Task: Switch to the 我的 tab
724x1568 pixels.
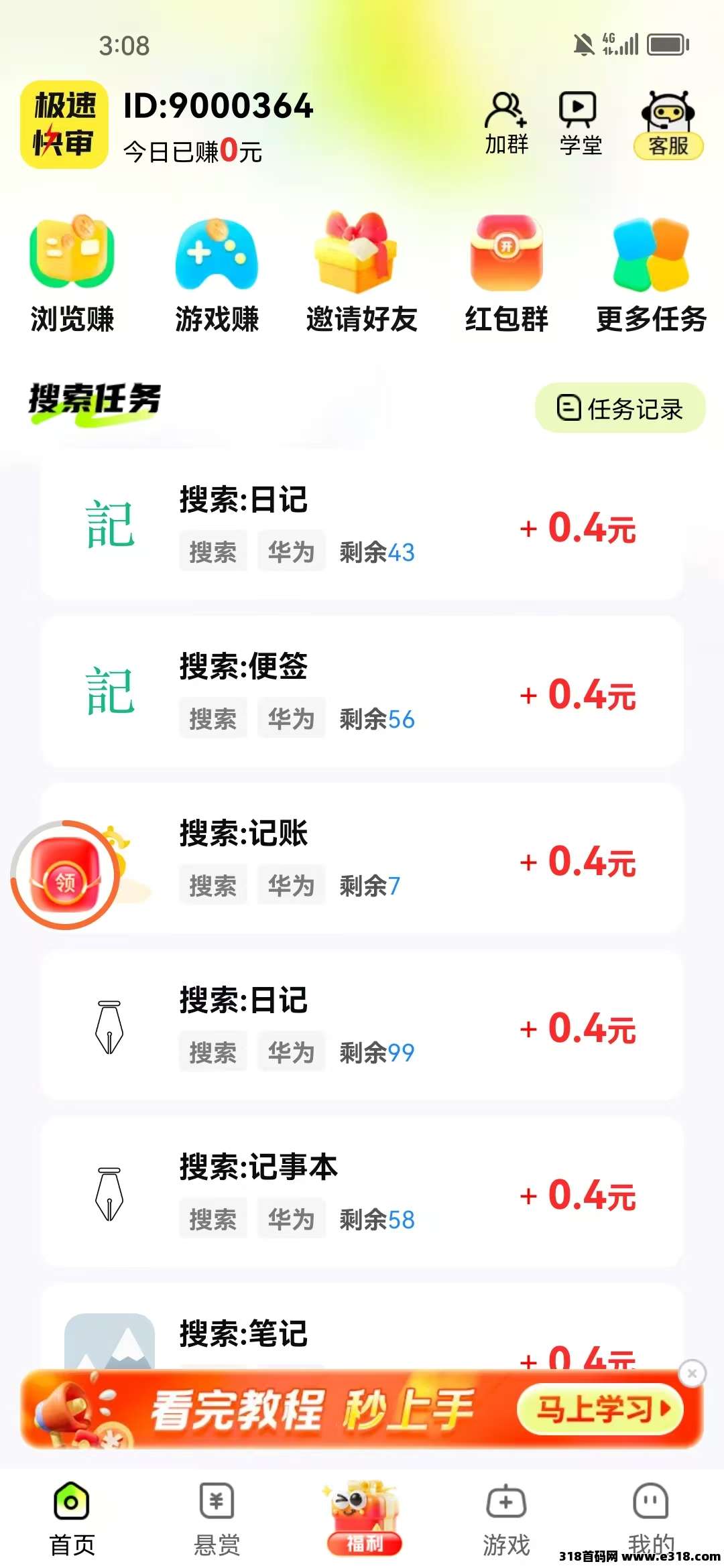Action: [x=650, y=1514]
